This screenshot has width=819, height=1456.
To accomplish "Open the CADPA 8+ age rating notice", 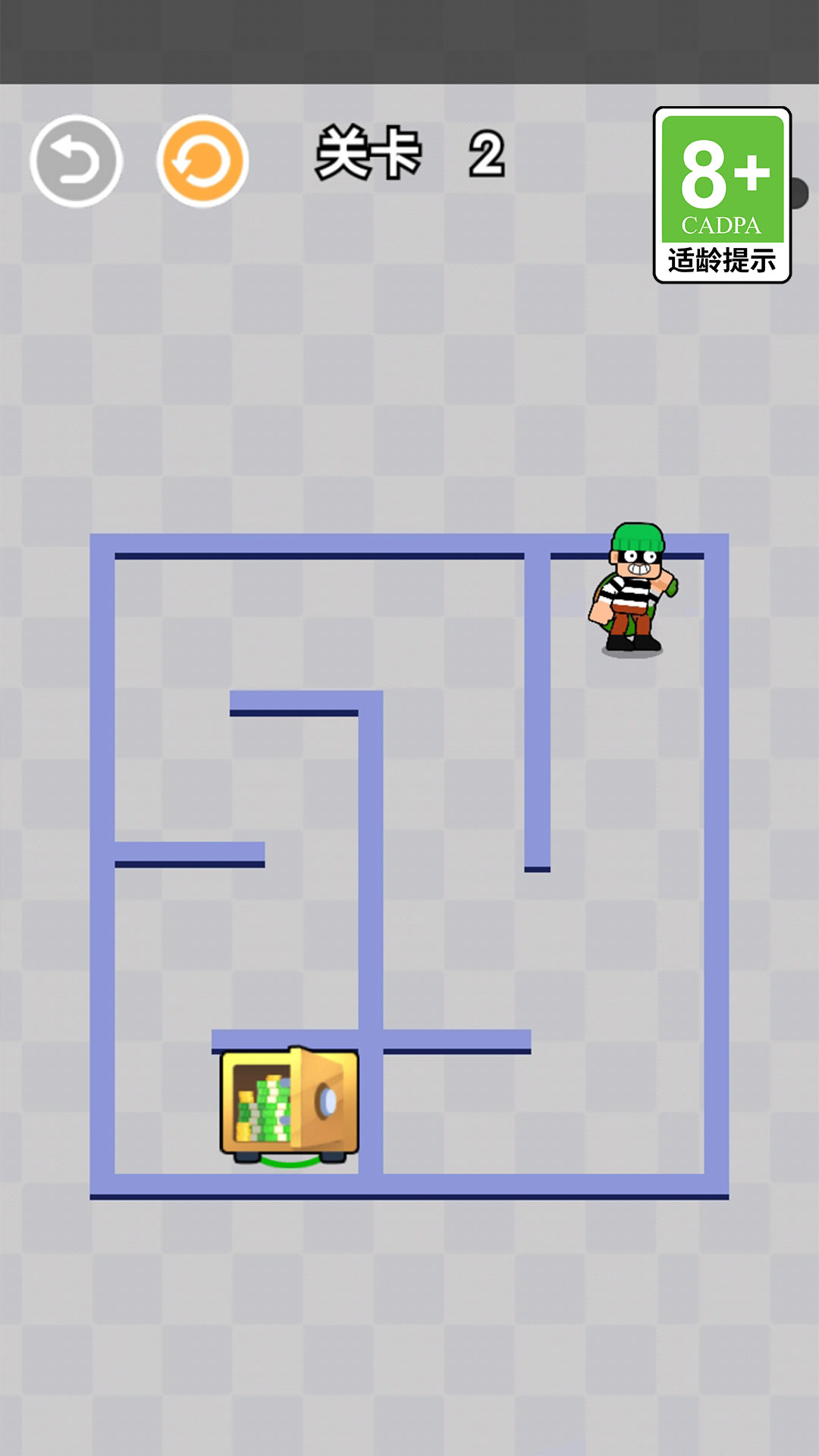I will point(722,195).
